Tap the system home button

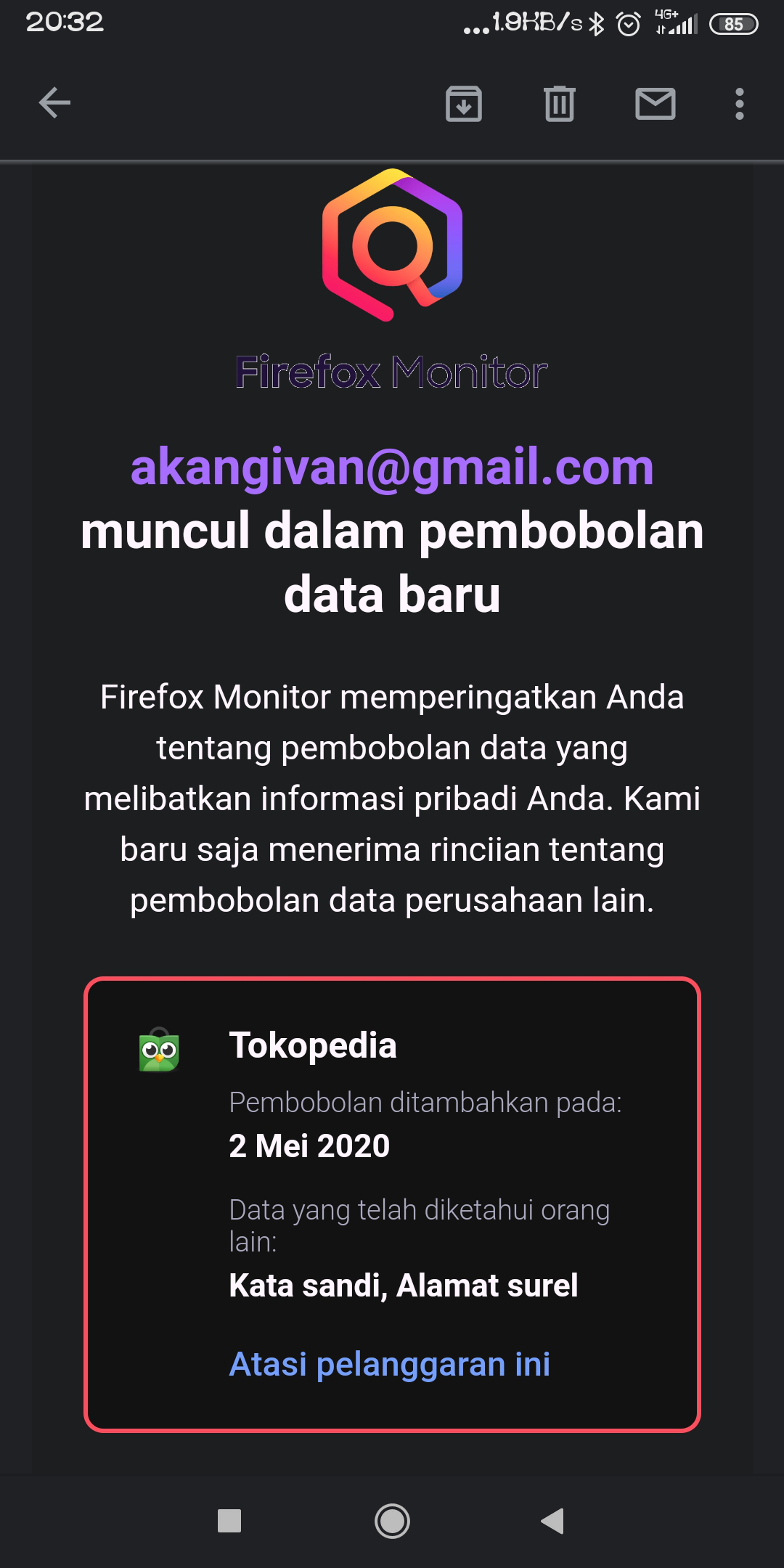[392, 1521]
